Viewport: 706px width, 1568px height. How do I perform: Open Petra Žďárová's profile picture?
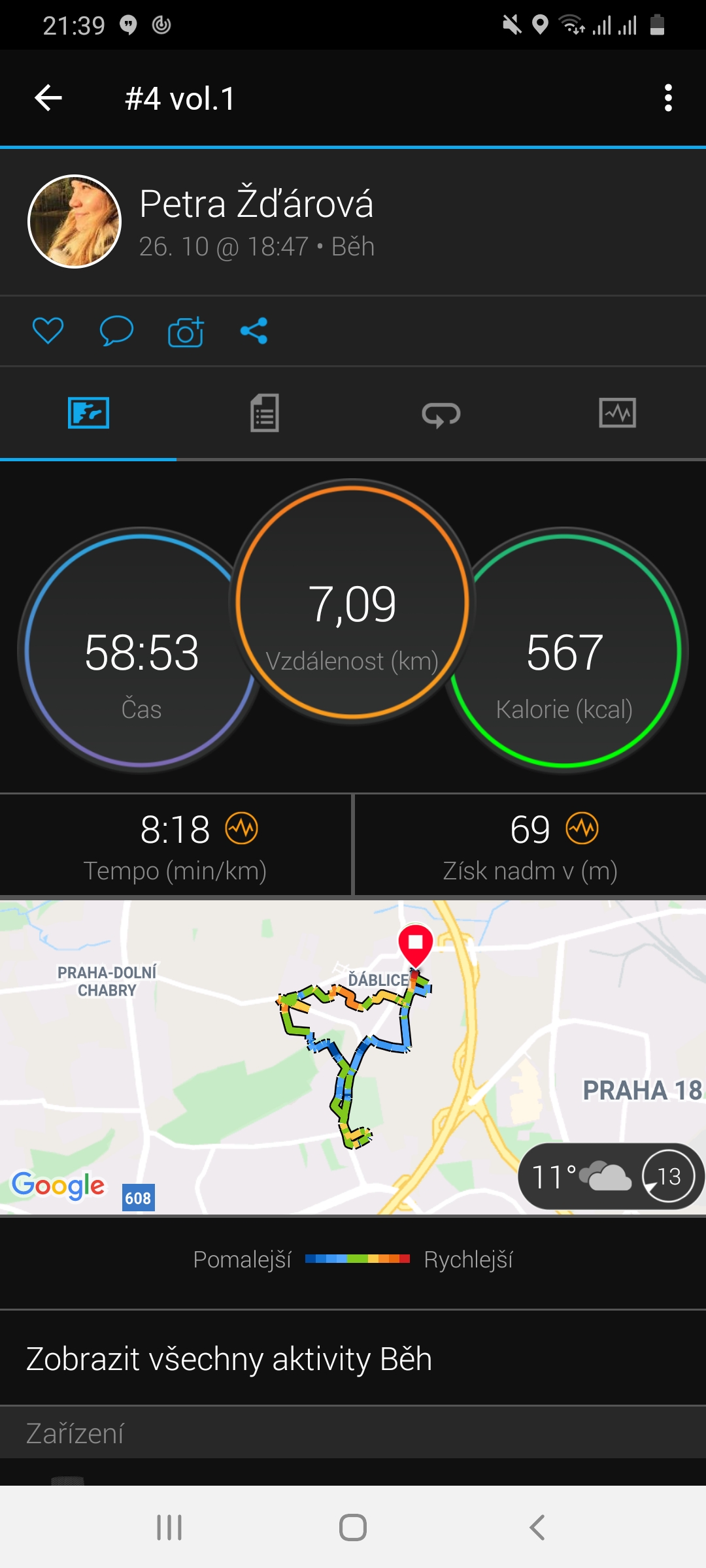[75, 221]
